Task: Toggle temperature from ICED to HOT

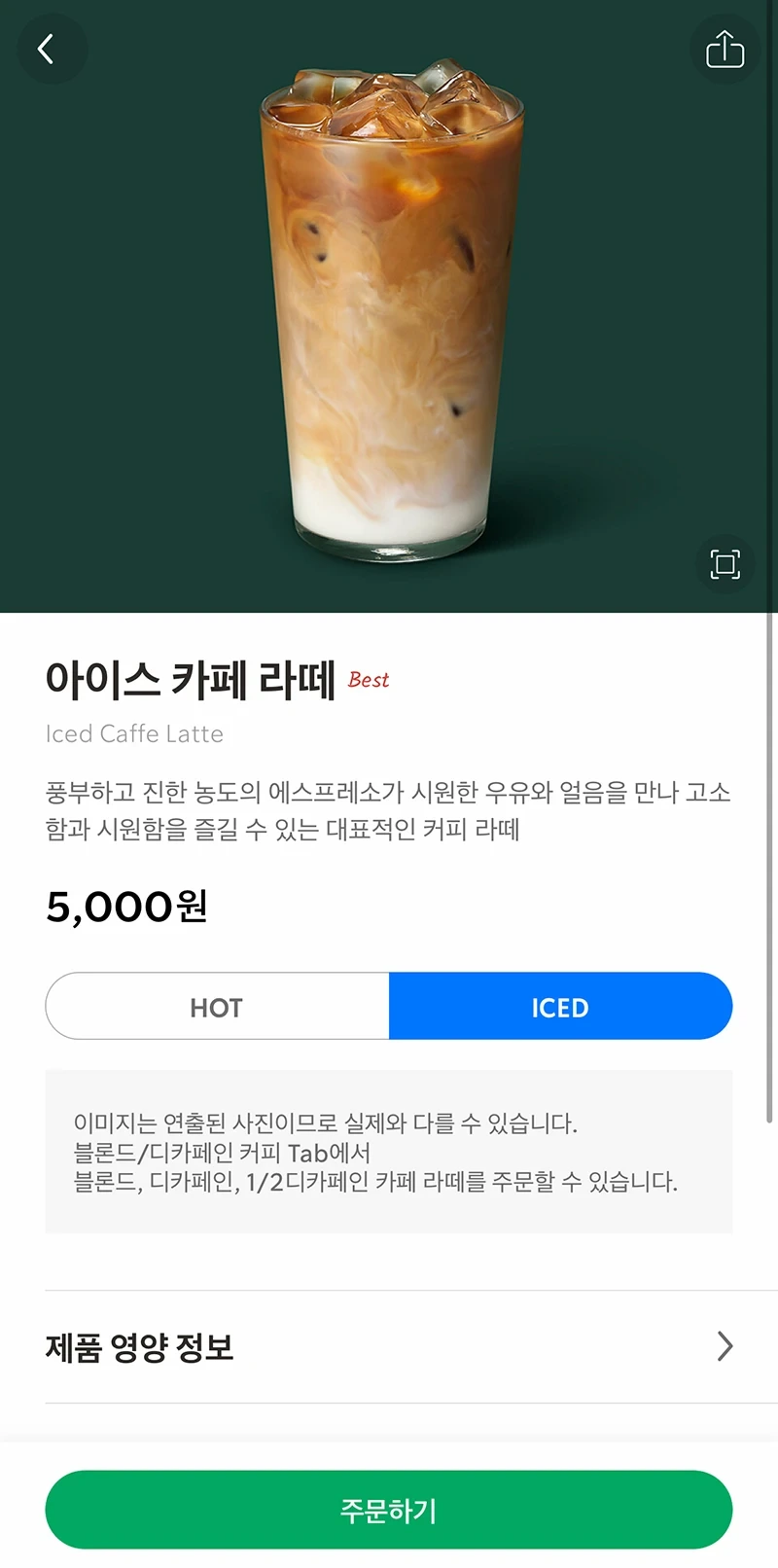Action: (216, 1006)
